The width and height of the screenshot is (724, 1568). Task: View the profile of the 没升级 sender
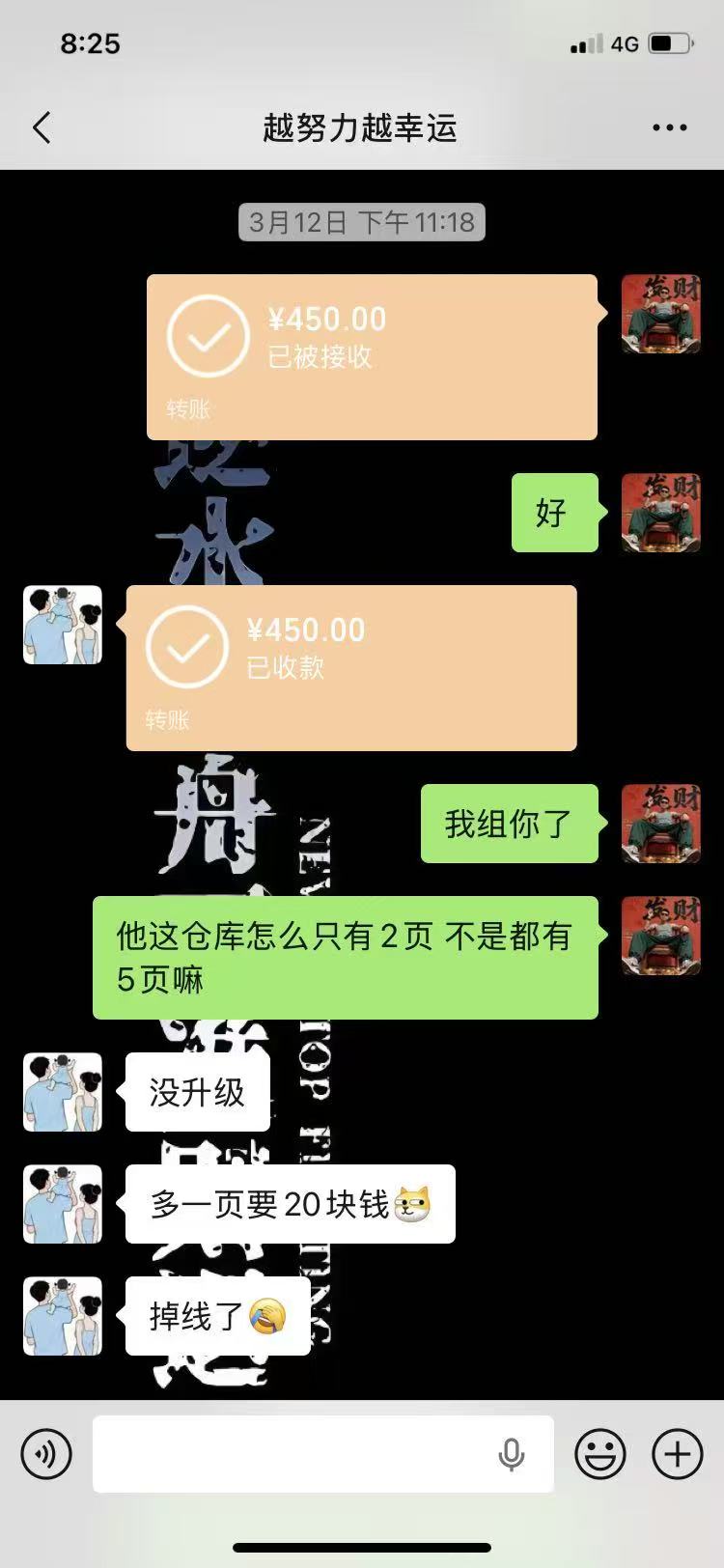63,1092
